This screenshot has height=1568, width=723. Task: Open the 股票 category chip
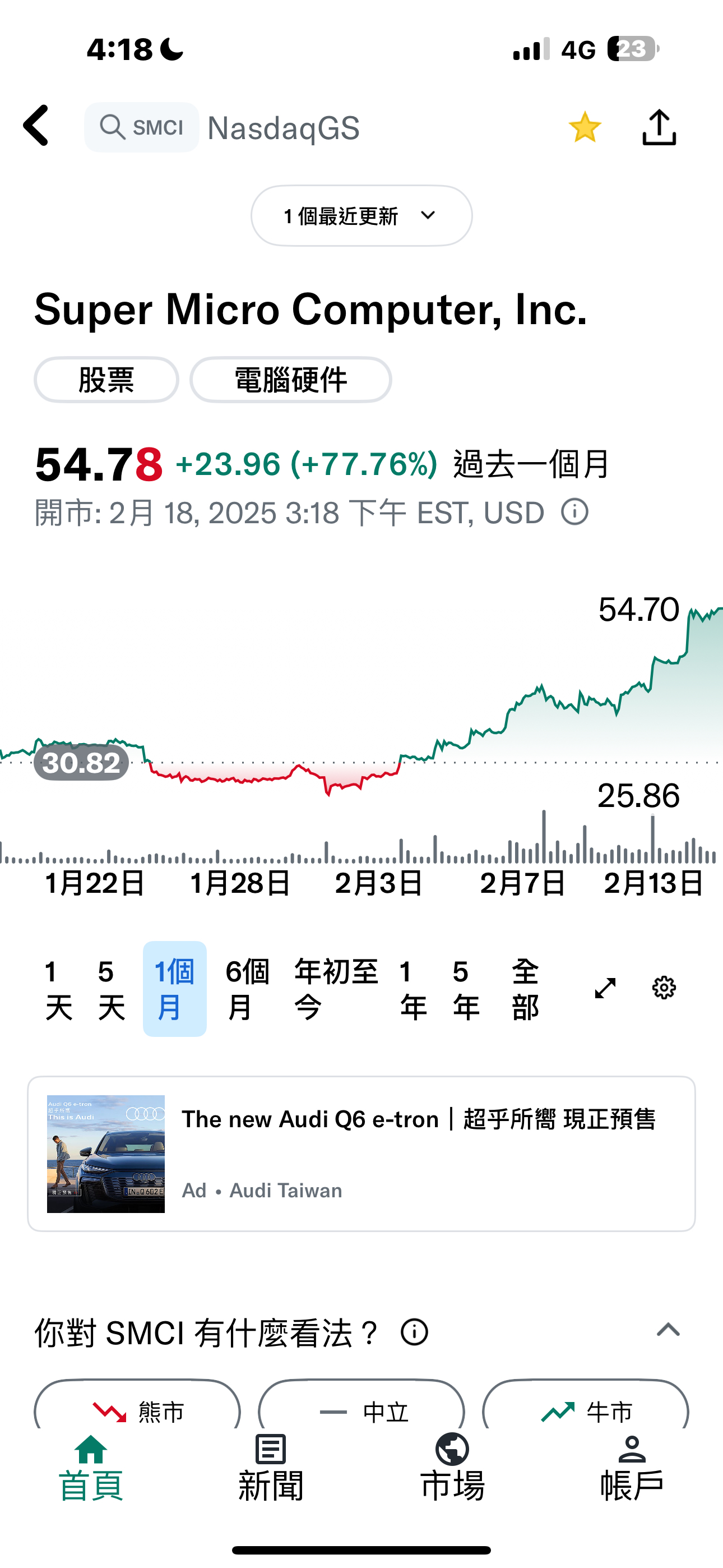pos(106,380)
